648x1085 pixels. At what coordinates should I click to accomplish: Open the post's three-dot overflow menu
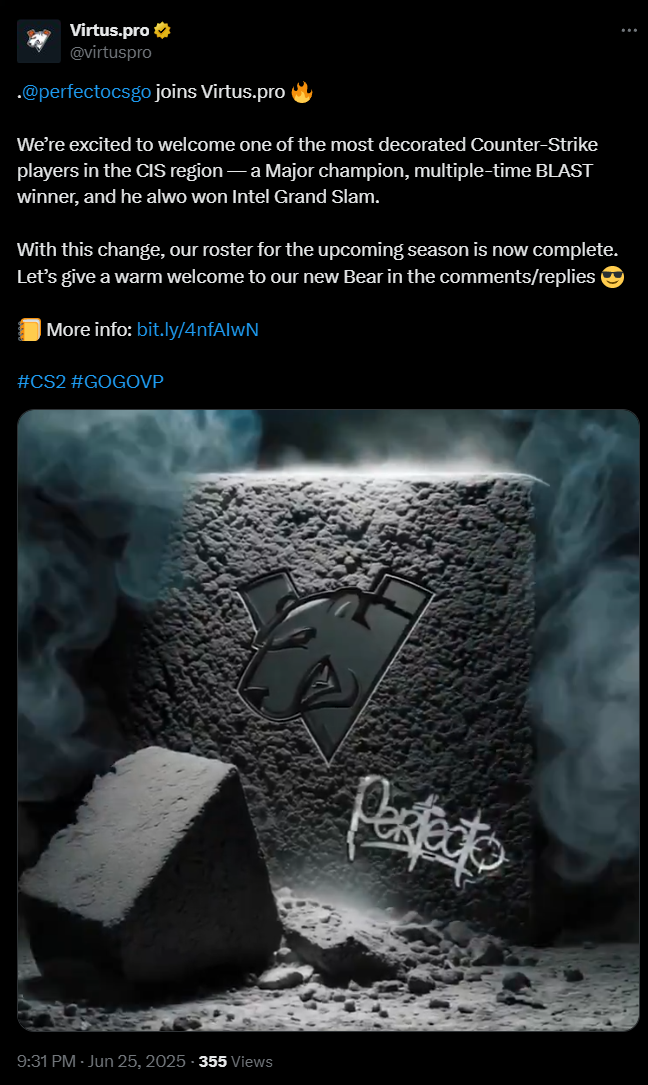pyautogui.click(x=629, y=30)
